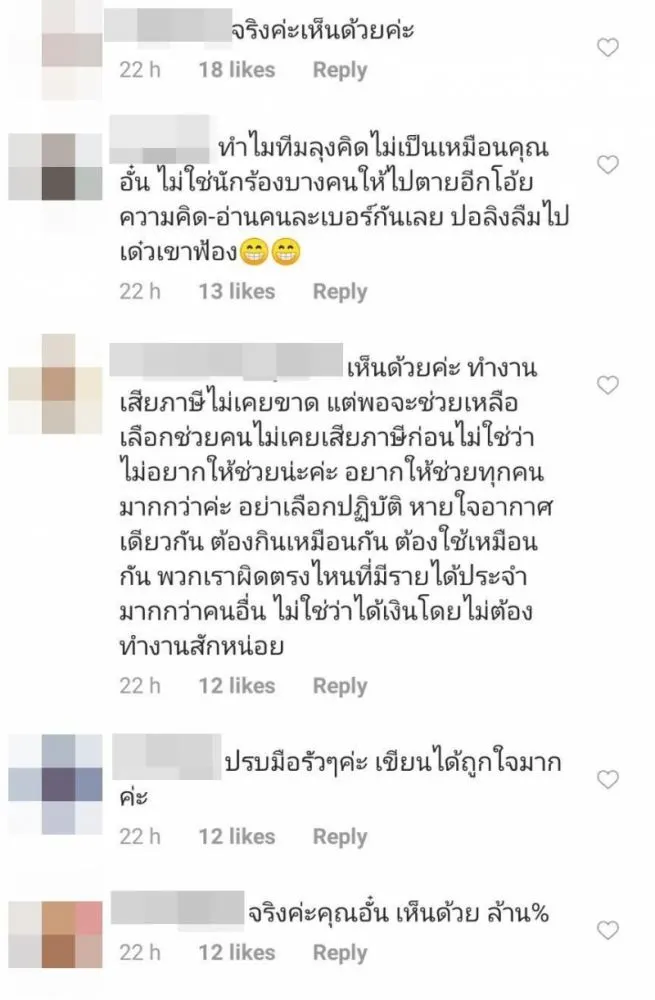
Task: Reply to the comment ending "ทำงานสักหน่อย"
Action: [x=340, y=686]
